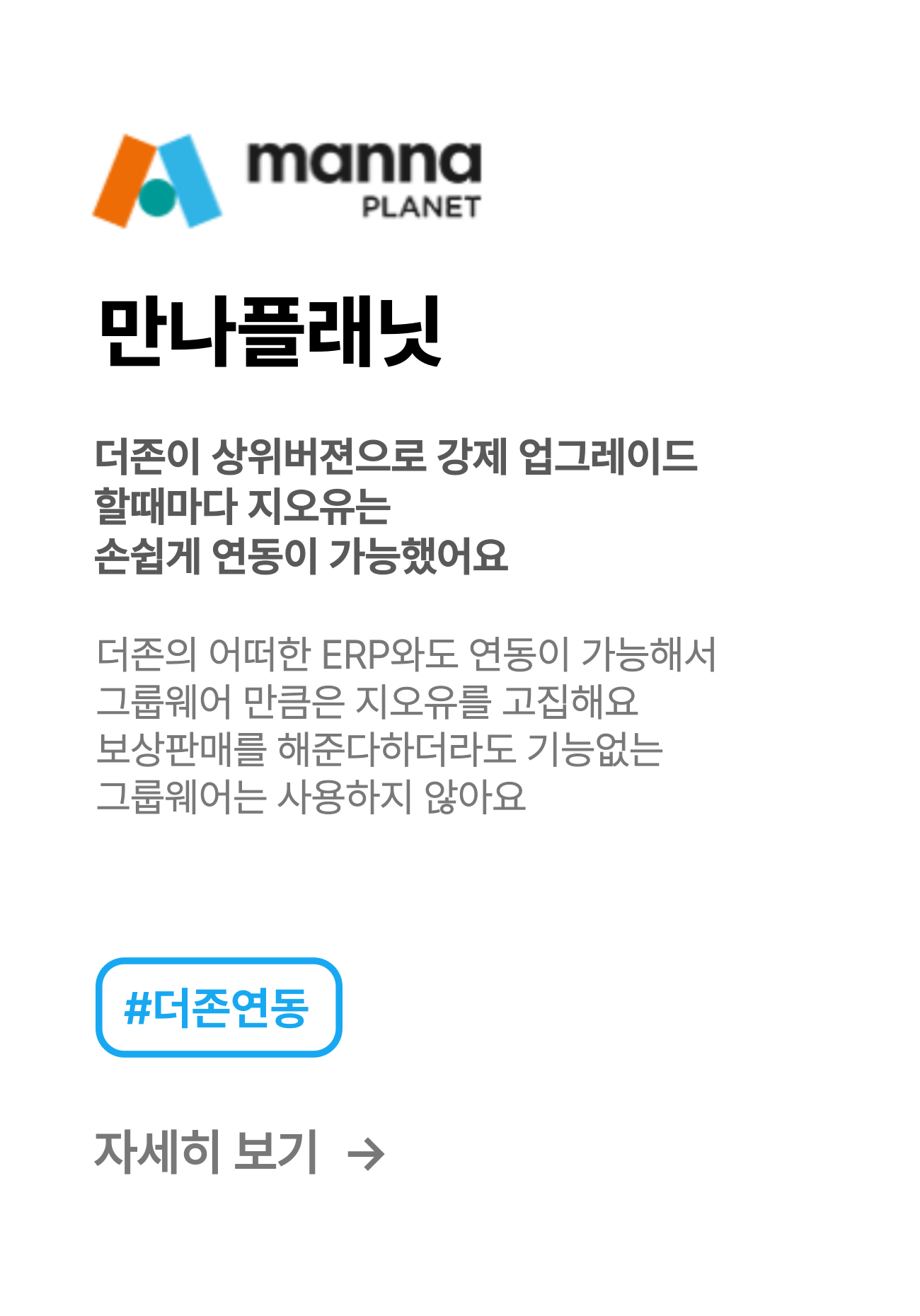Select the #더존연동 hashtag chip
This screenshot has height=1316, width=920.
click(x=218, y=1008)
